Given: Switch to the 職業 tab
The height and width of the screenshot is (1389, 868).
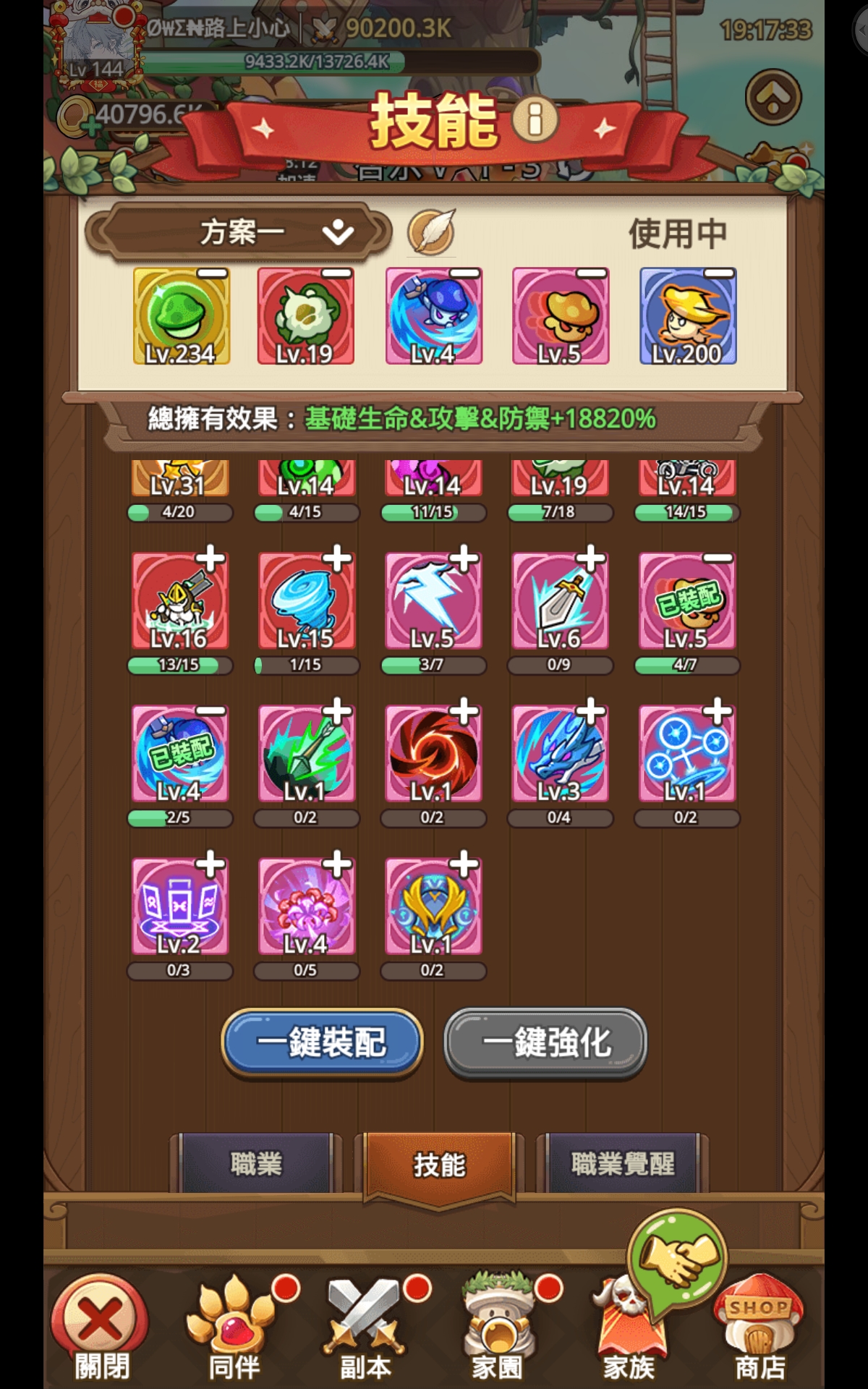Looking at the screenshot, I should tap(255, 1164).
